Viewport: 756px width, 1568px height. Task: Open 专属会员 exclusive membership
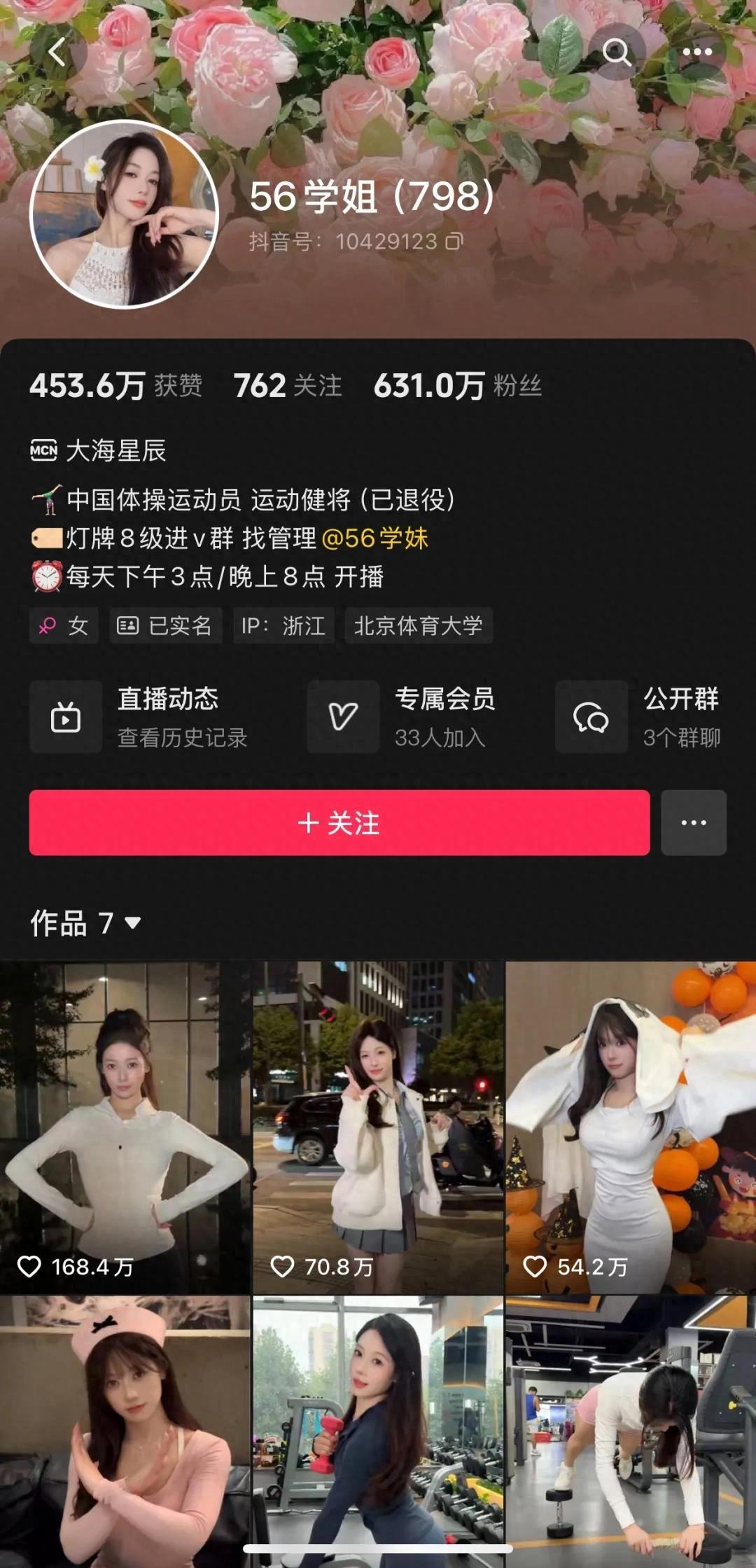[402, 716]
